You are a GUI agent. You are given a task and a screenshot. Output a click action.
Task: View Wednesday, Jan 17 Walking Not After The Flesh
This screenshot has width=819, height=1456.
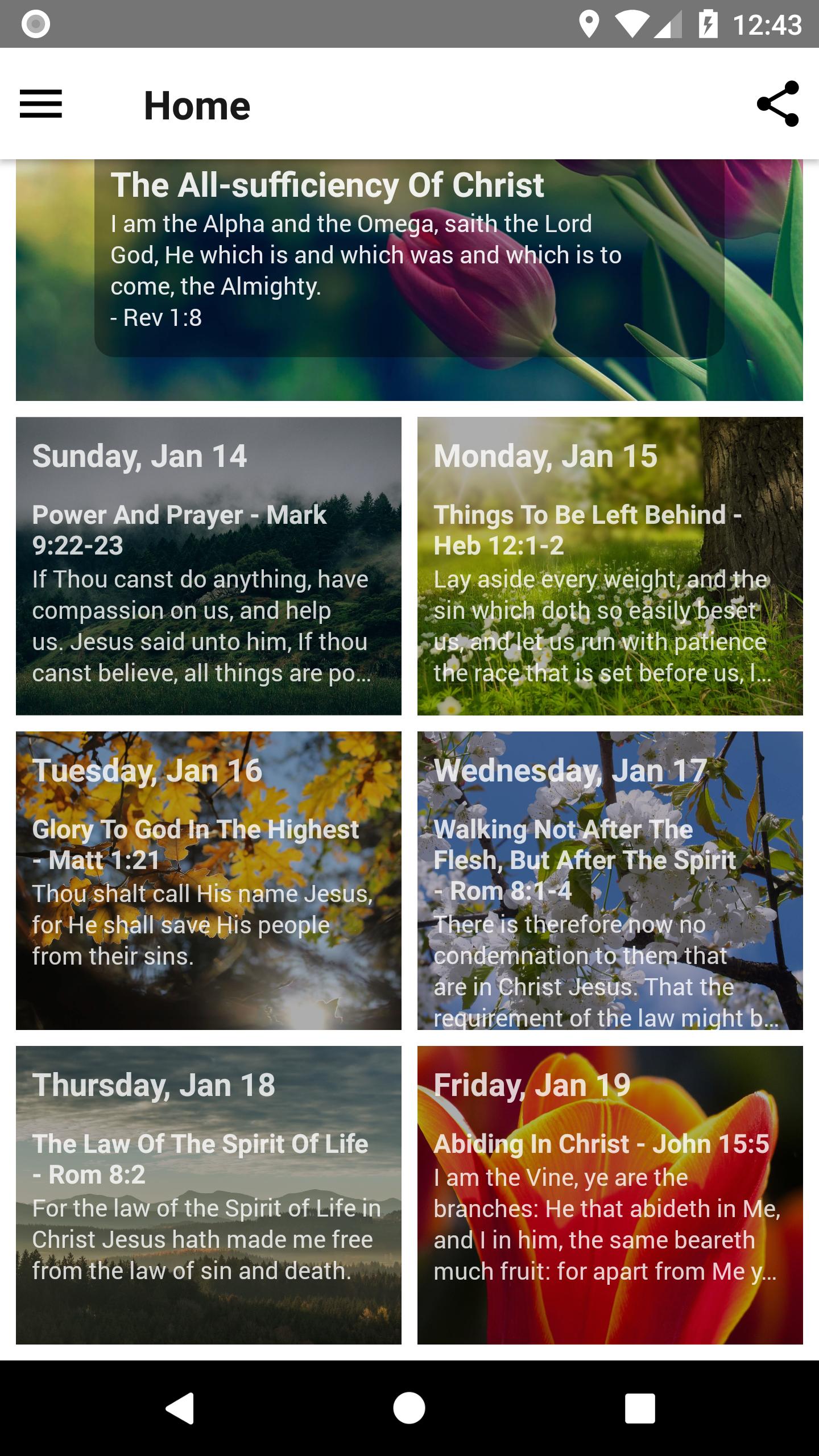point(610,880)
